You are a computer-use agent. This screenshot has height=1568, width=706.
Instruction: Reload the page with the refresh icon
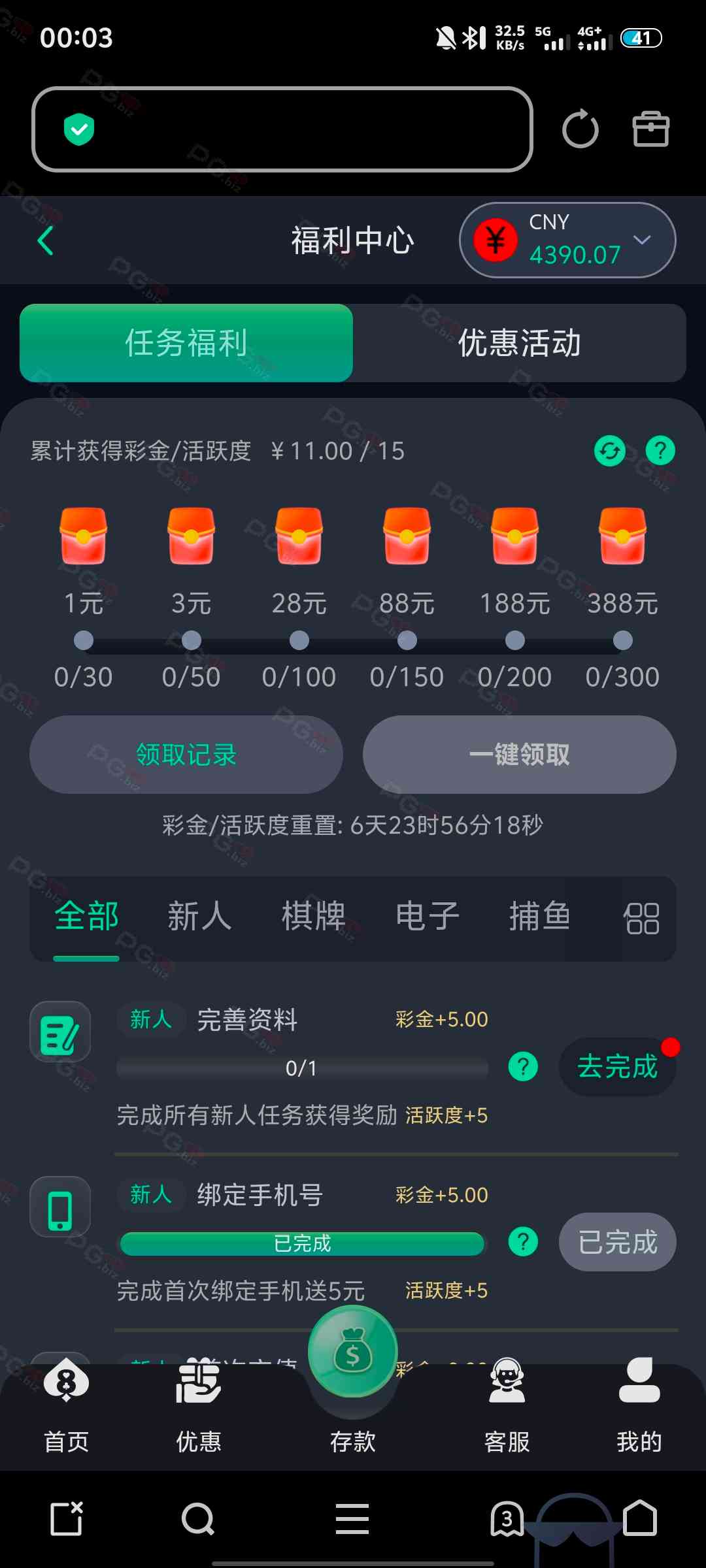click(x=580, y=129)
